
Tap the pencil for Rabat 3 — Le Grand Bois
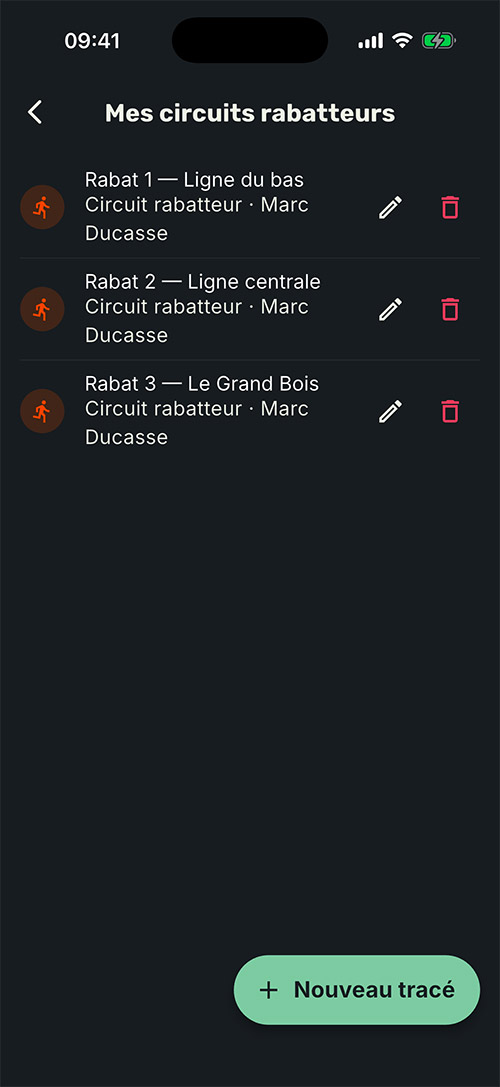click(390, 411)
